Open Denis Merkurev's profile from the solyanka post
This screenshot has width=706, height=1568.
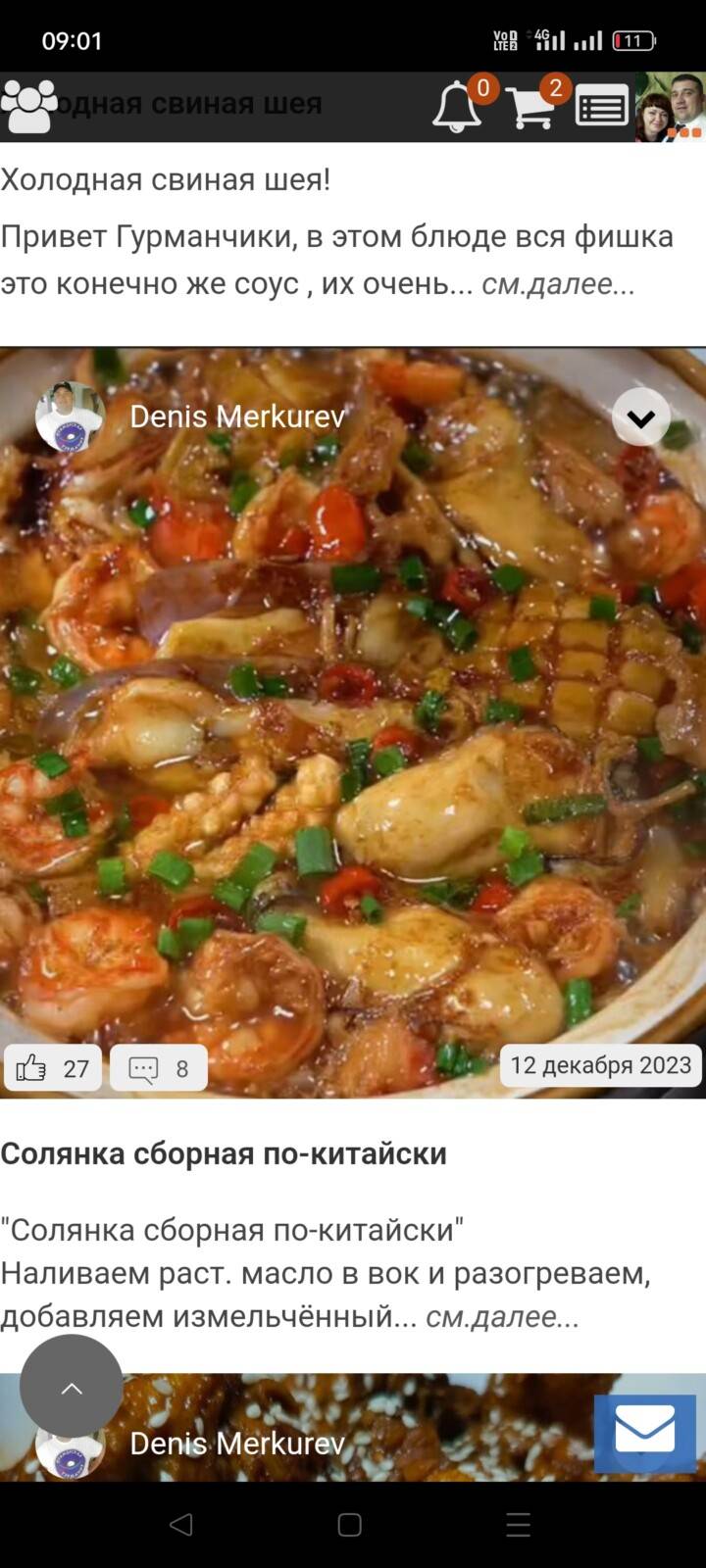click(237, 416)
